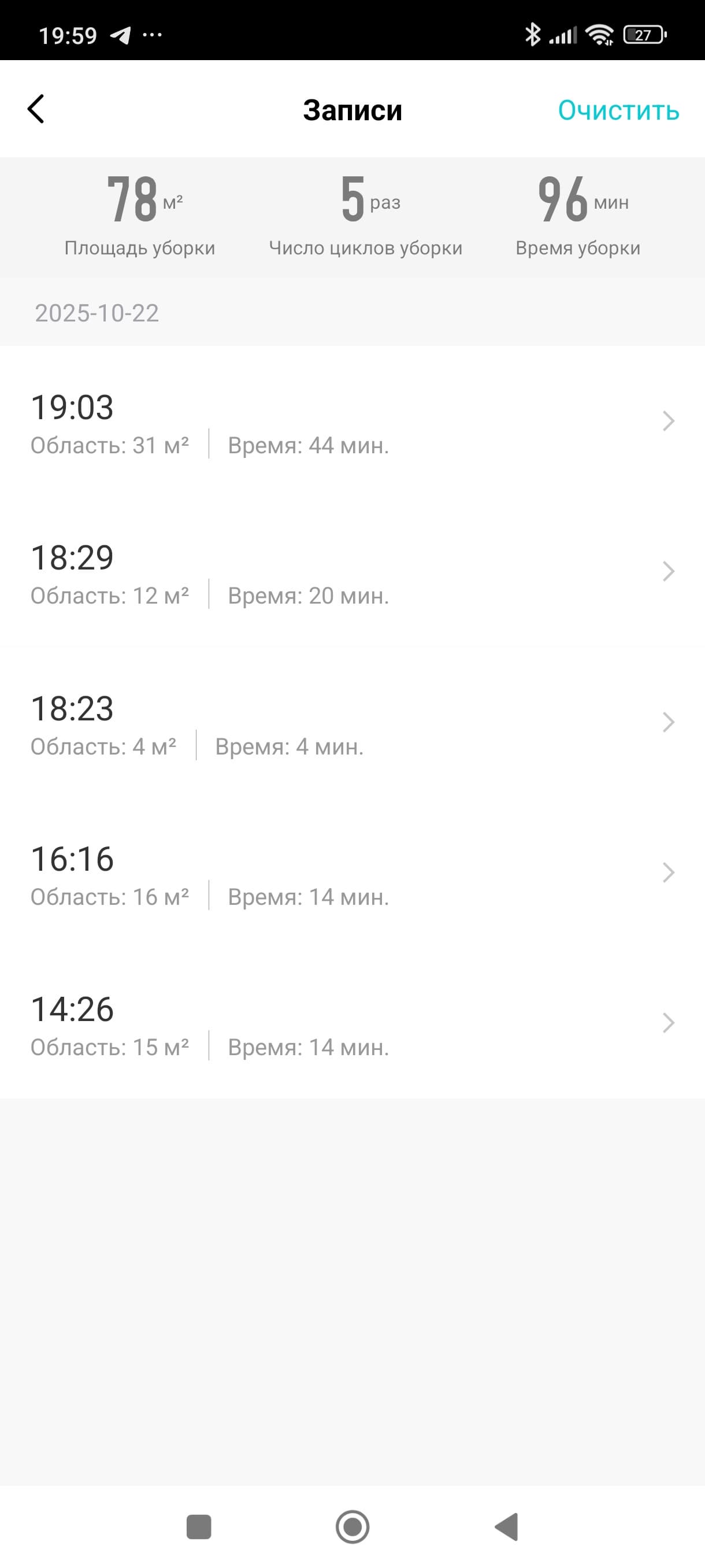Show the 14:26 cleaning session
The width and height of the screenshot is (705, 1568).
tap(352, 1024)
